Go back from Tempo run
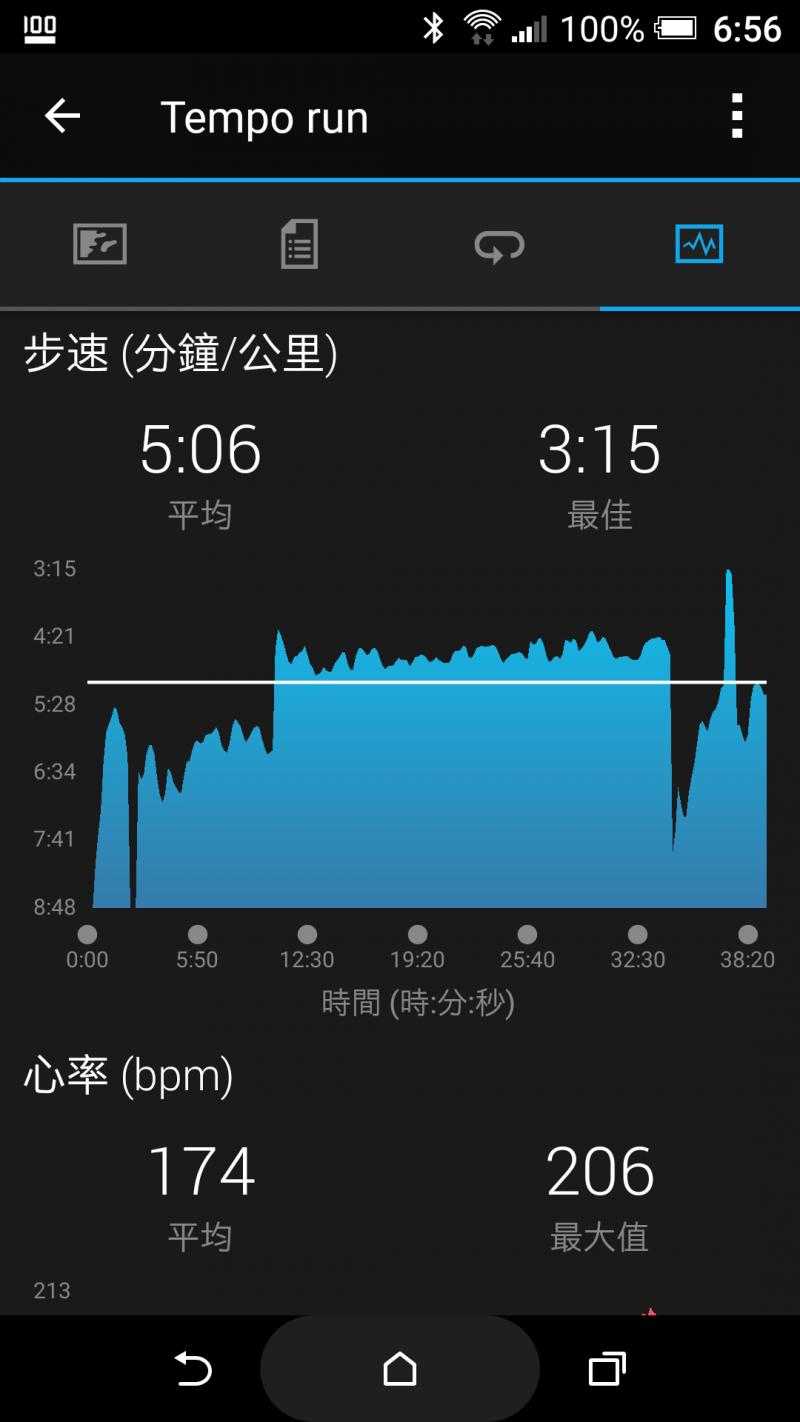The height and width of the screenshot is (1422, 800). point(62,117)
